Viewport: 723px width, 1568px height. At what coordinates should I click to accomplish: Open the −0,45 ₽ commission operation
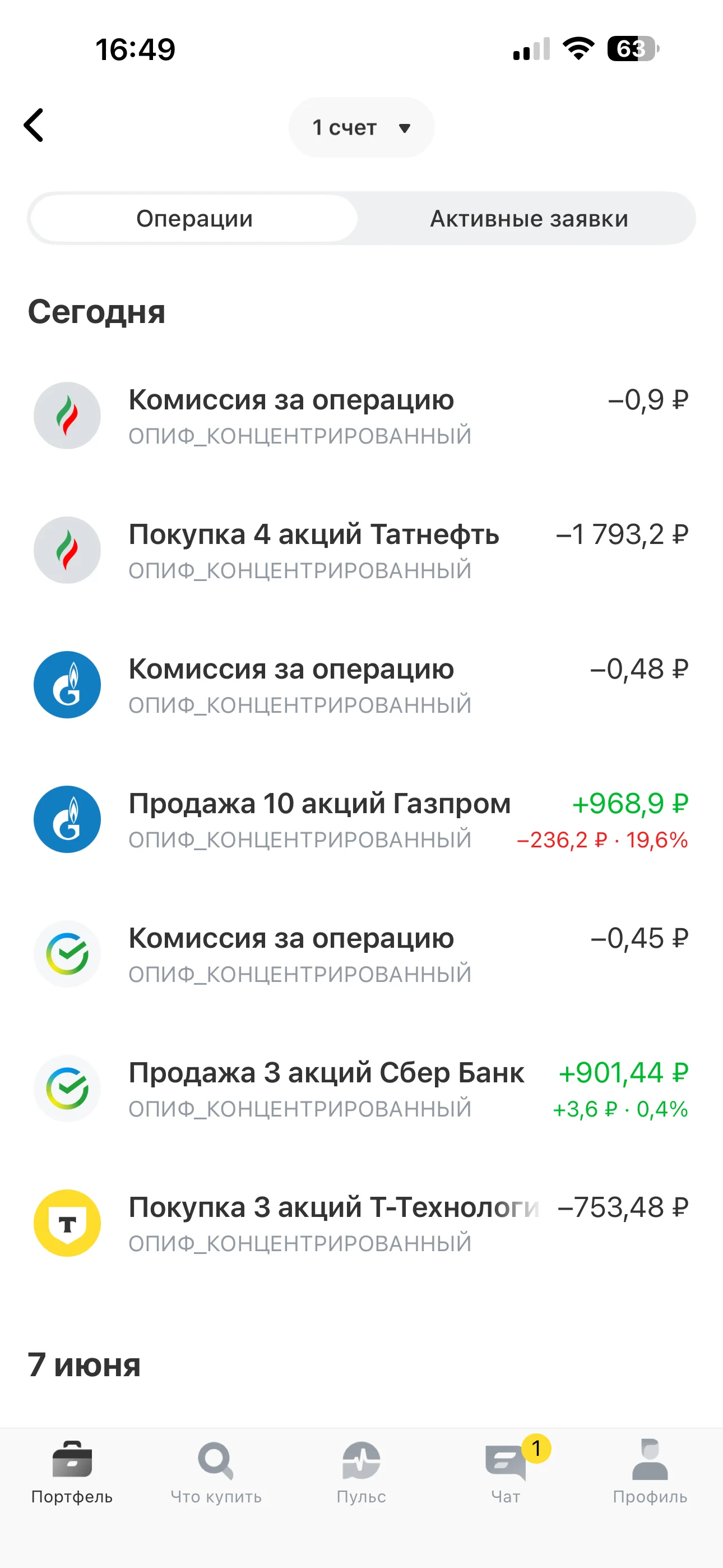click(361, 954)
